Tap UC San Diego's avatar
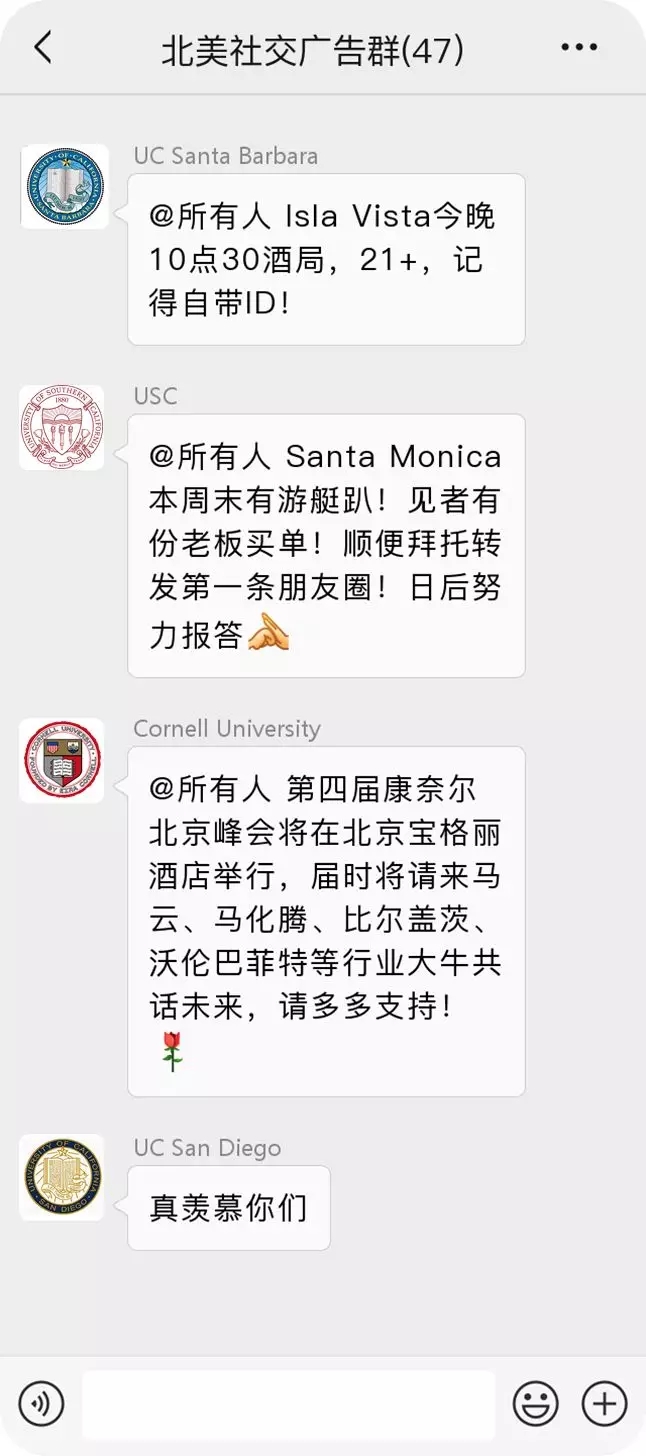The height and width of the screenshot is (1456, 646). tap(62, 1177)
